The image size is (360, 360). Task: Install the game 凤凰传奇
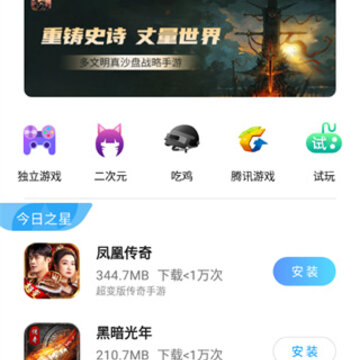(x=304, y=271)
